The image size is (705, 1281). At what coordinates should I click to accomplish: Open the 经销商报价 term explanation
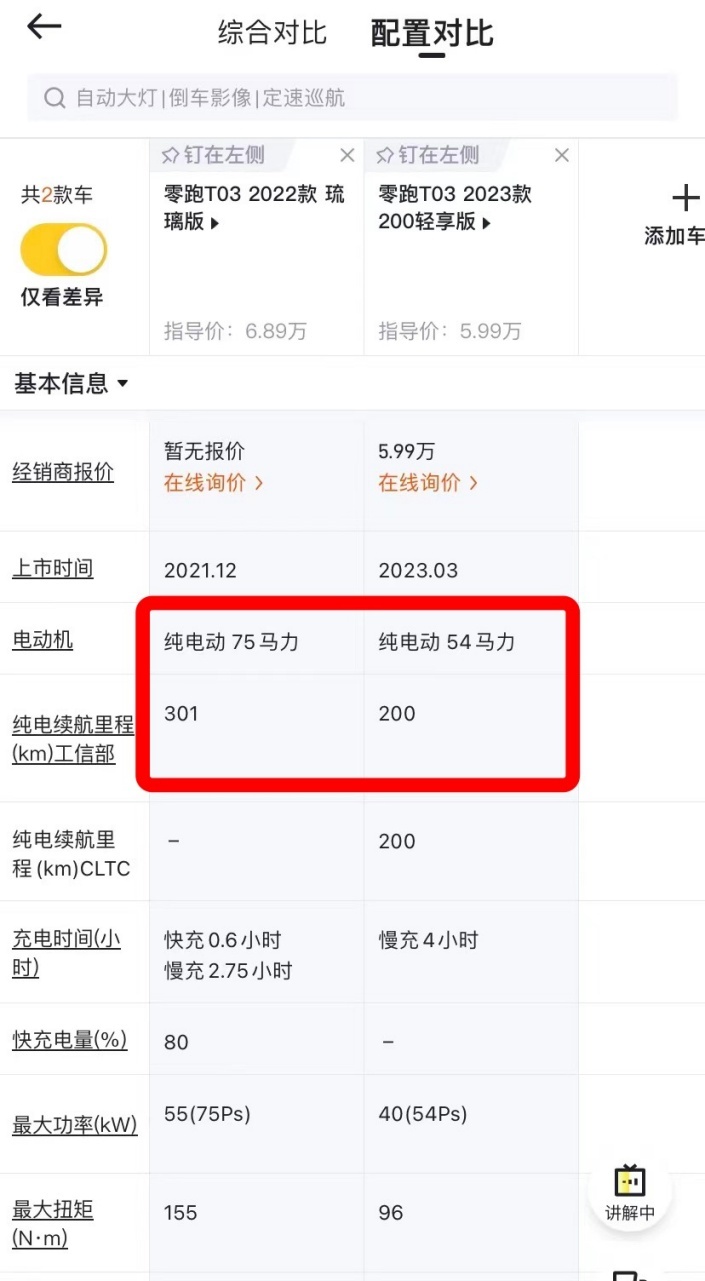63,472
